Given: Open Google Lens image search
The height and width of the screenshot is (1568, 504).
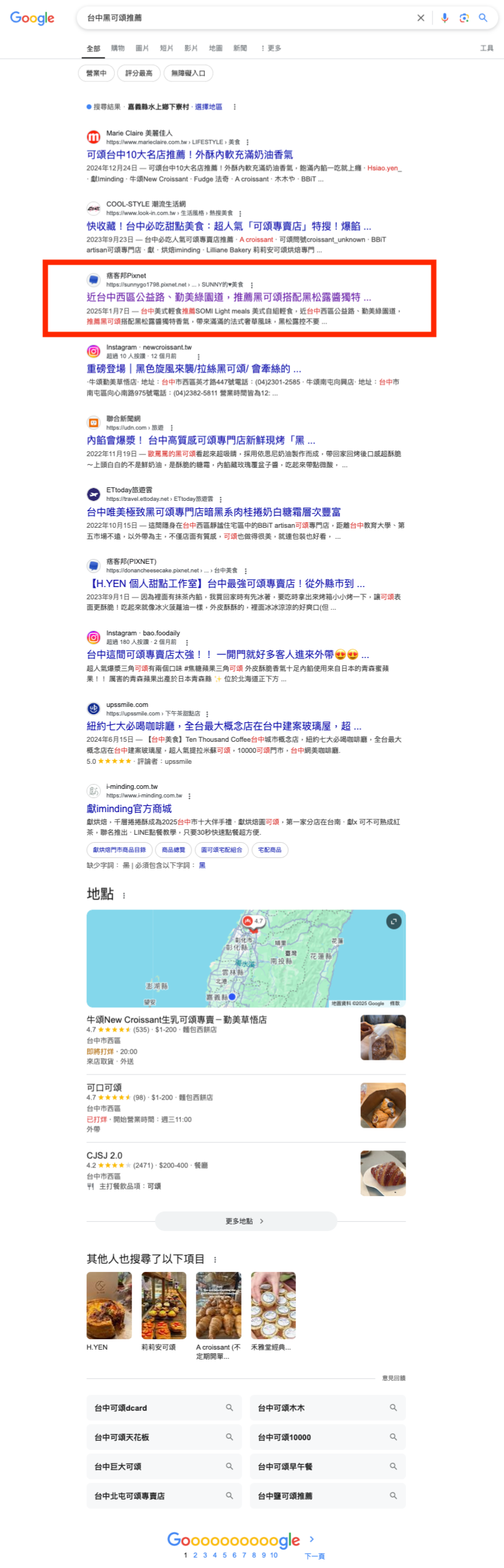Looking at the screenshot, I should click(464, 18).
